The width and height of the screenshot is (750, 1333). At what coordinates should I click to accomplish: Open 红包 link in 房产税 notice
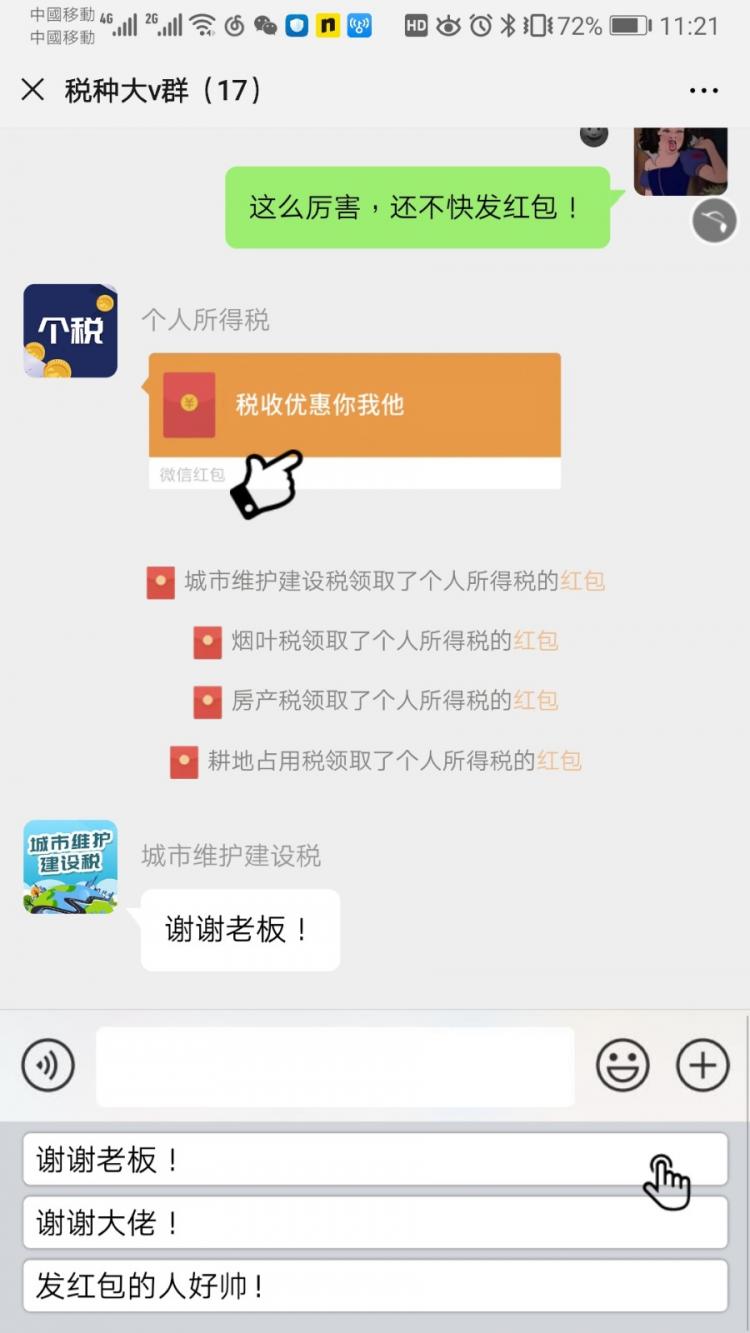(535, 701)
